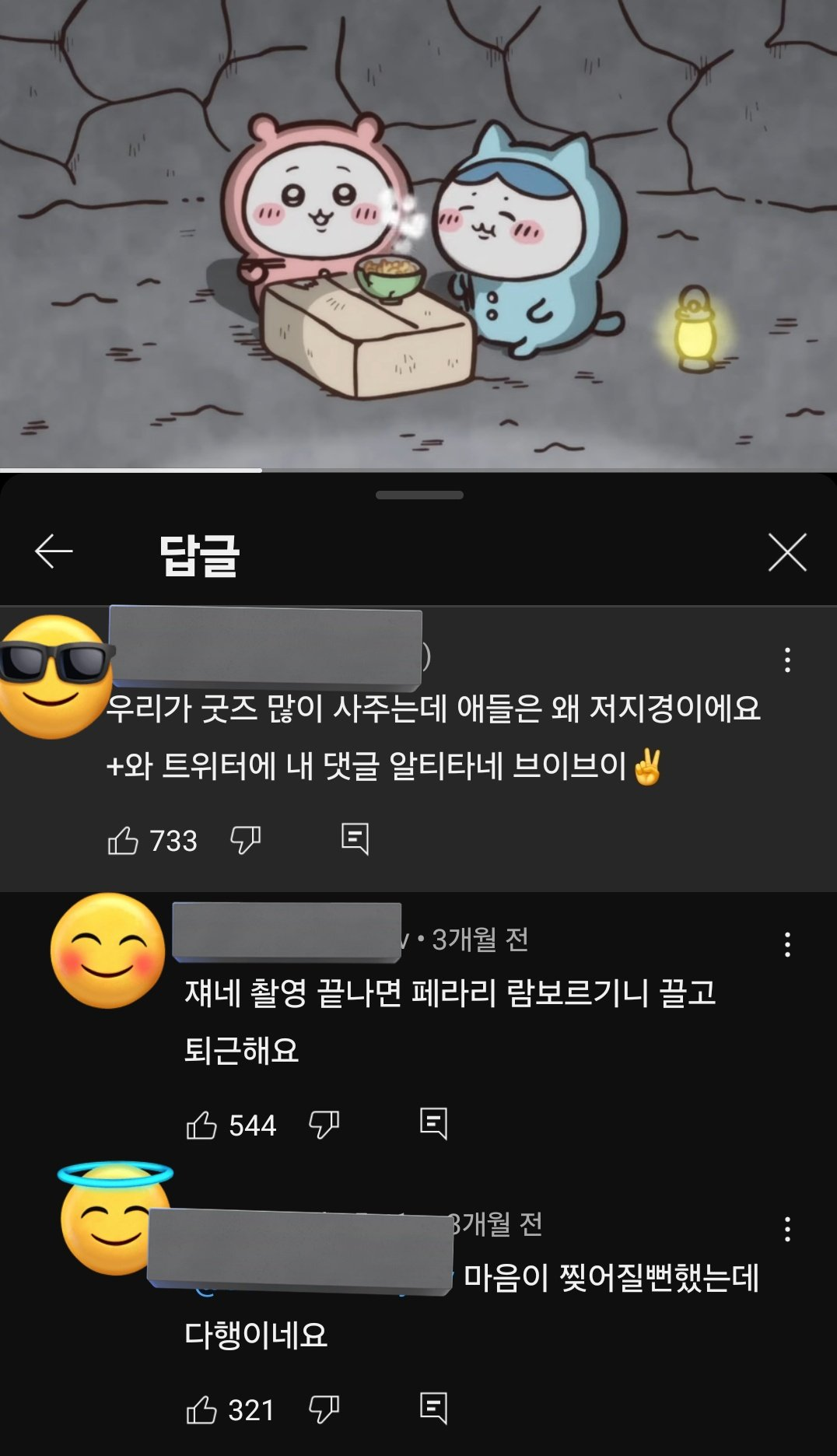Reply to the comment with 544 likes
Image resolution: width=837 pixels, height=1456 pixels.
pos(433,1124)
